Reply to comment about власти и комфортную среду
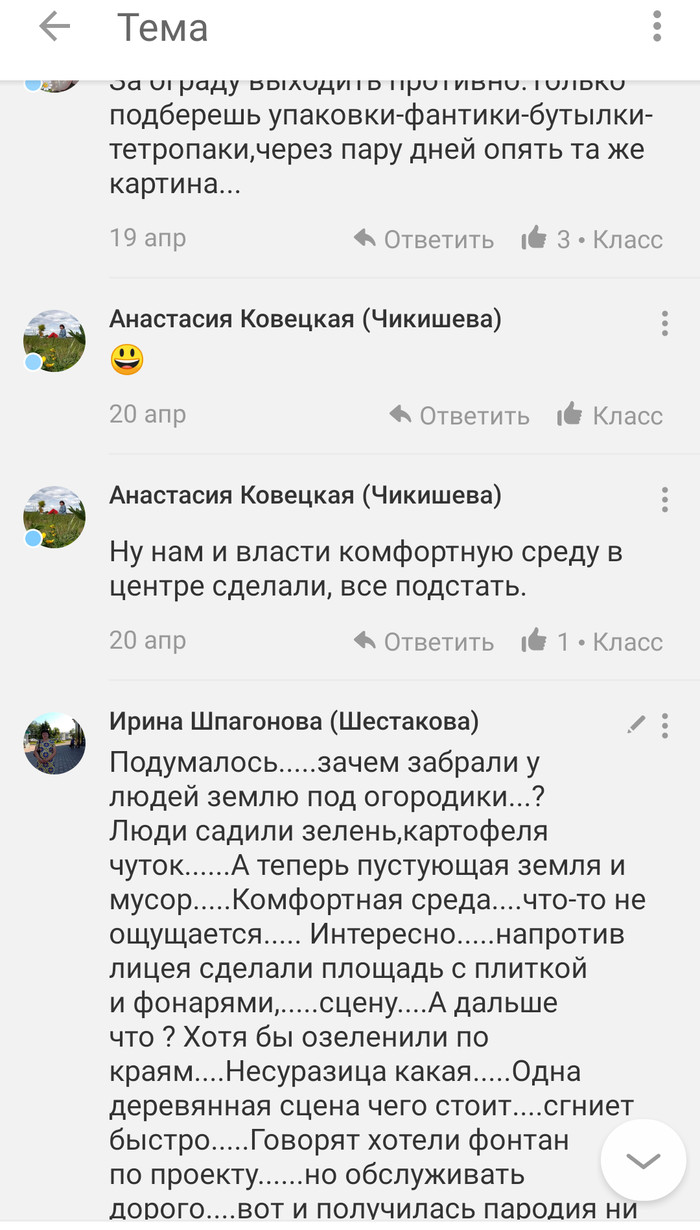This screenshot has width=700, height=1230. [424, 641]
